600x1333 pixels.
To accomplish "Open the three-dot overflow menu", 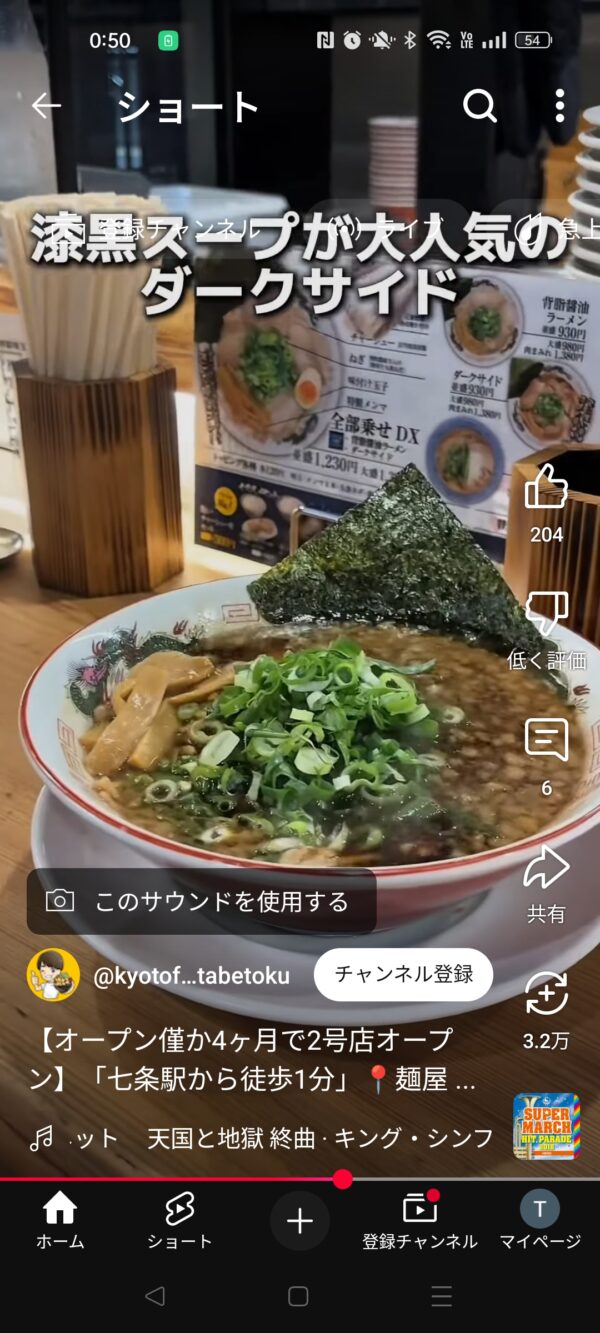I will coord(560,106).
